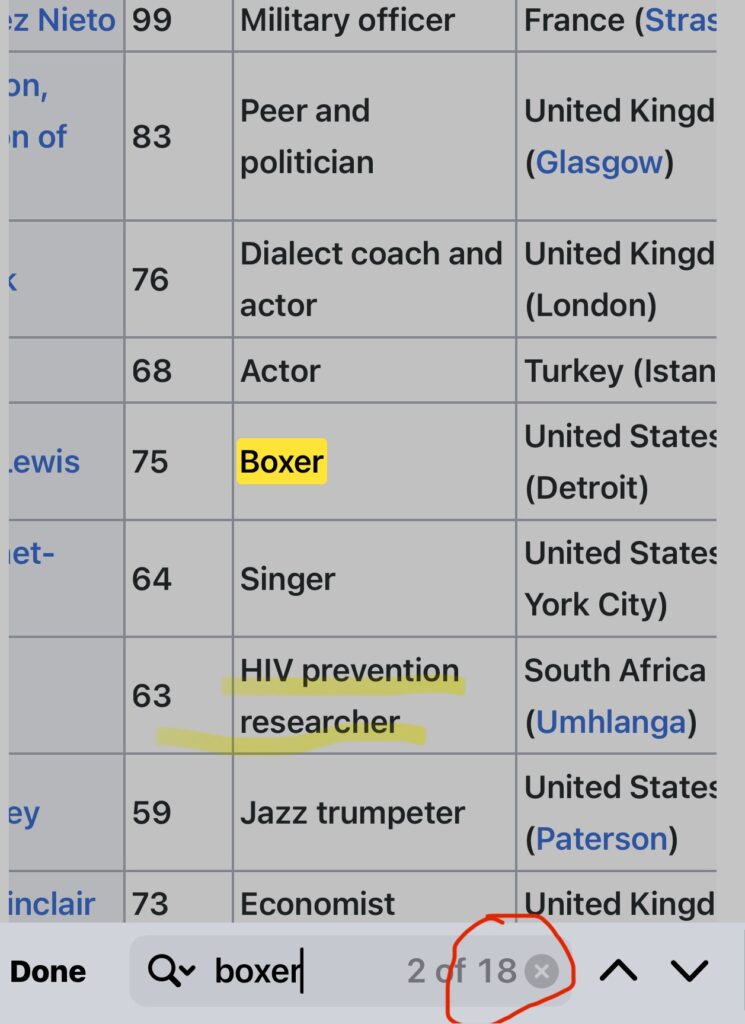Open the Glasgow link

pyautogui.click(x=600, y=162)
